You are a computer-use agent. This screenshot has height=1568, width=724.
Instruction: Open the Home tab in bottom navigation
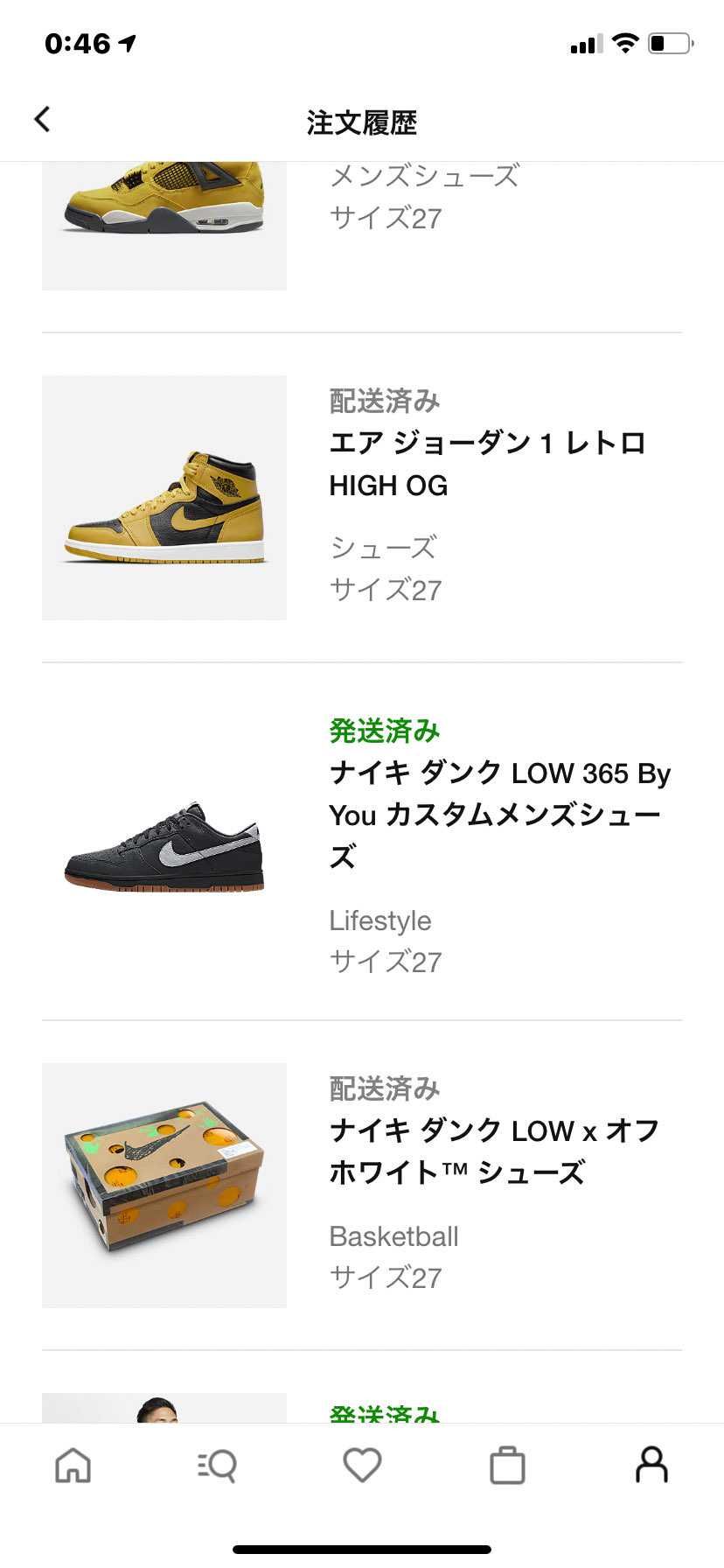[73, 1466]
